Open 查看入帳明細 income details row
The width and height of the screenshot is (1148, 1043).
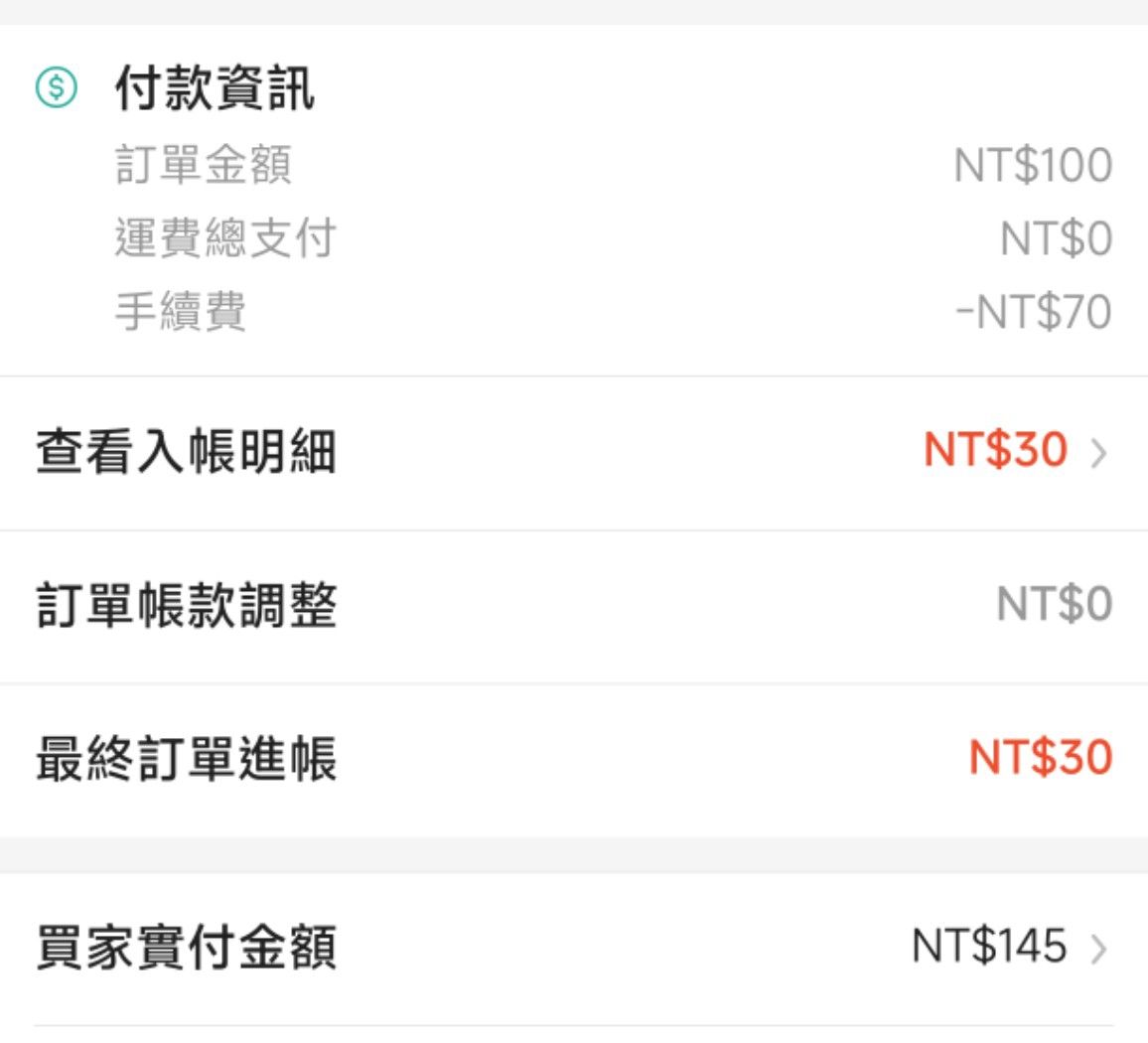(574, 453)
